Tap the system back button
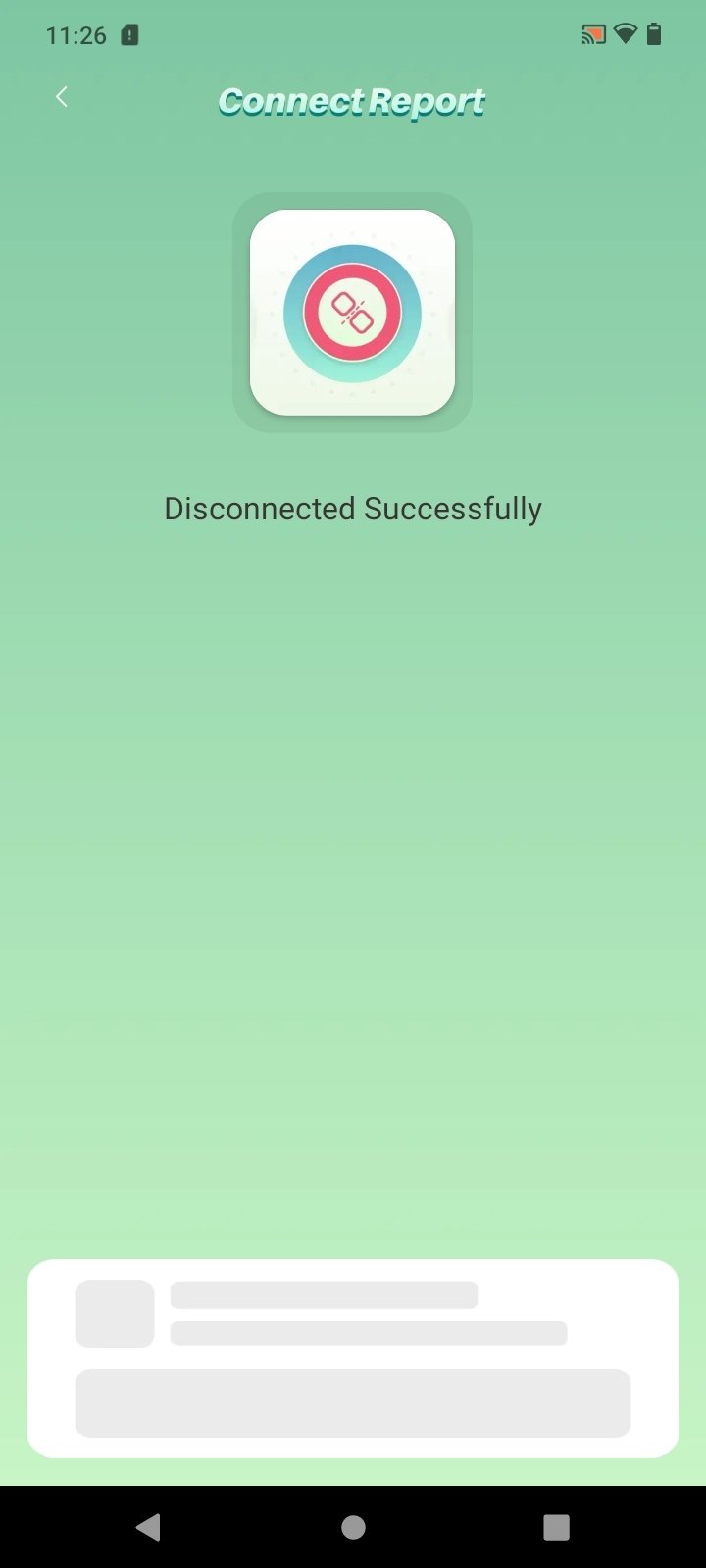Viewport: 706px width, 1568px height. pyautogui.click(x=148, y=1526)
